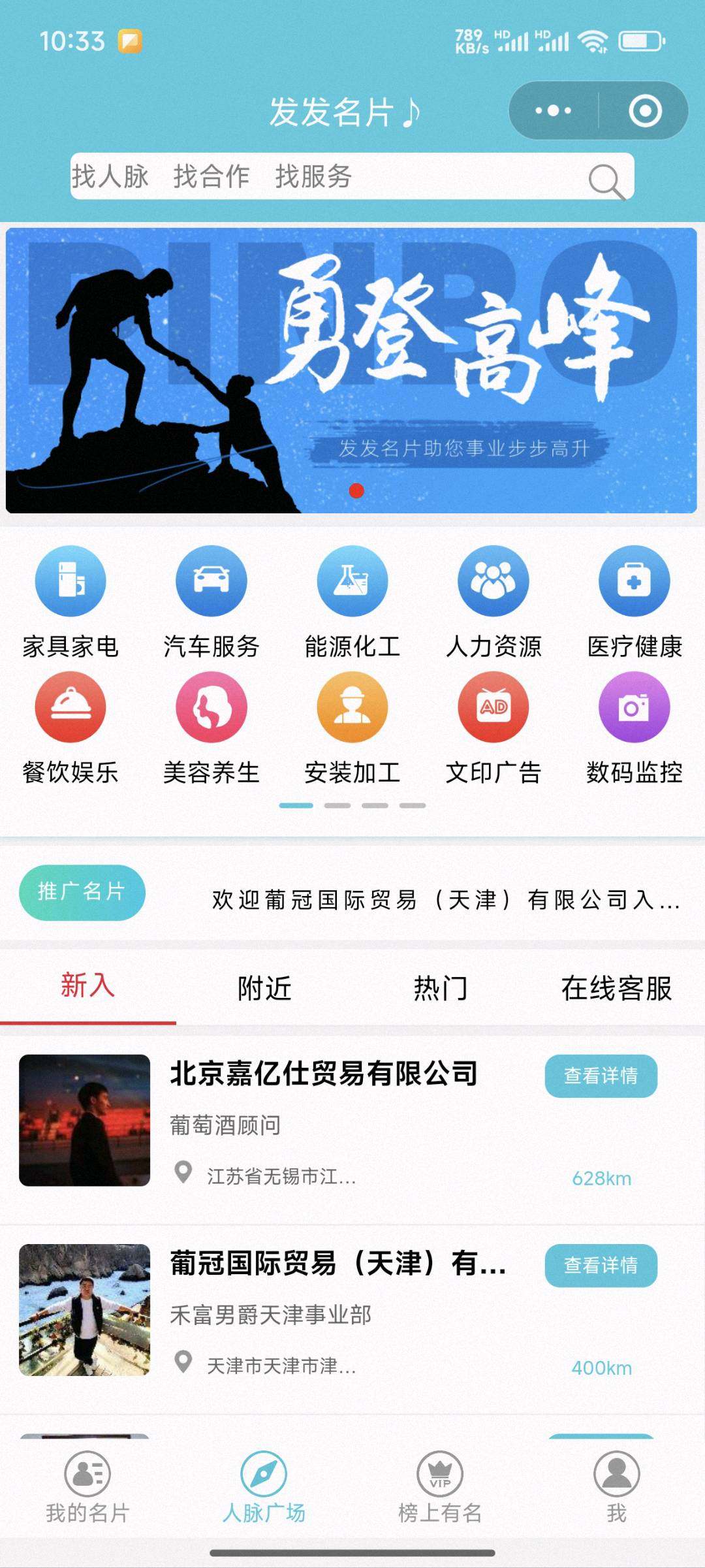The width and height of the screenshot is (705, 1568).
Task: View details for 北京嘉亿仕贸易有限公司
Action: point(601,1076)
